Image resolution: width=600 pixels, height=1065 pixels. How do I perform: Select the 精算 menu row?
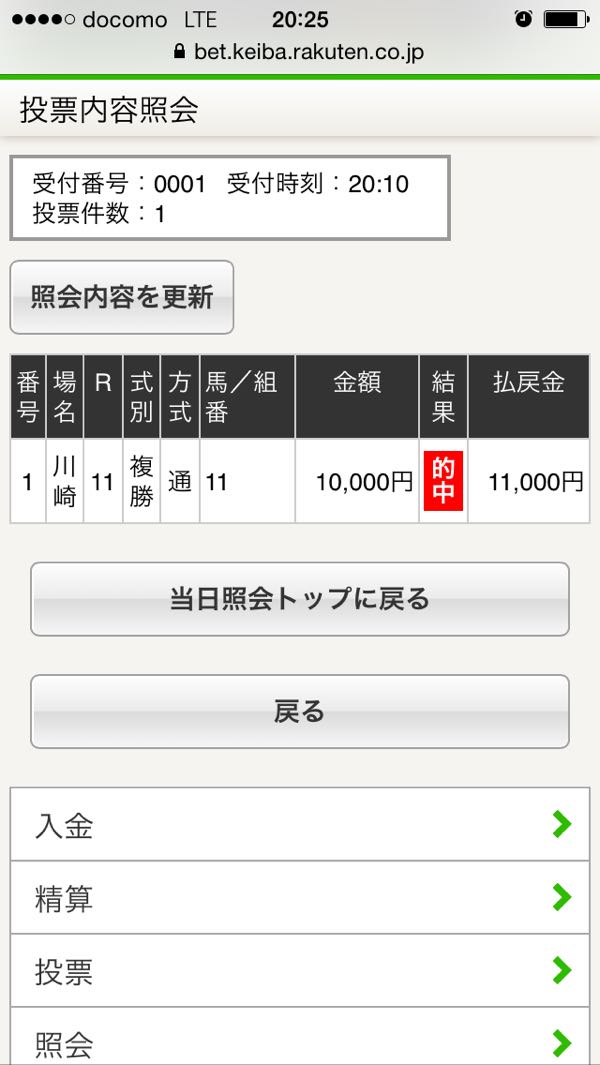pos(299,898)
